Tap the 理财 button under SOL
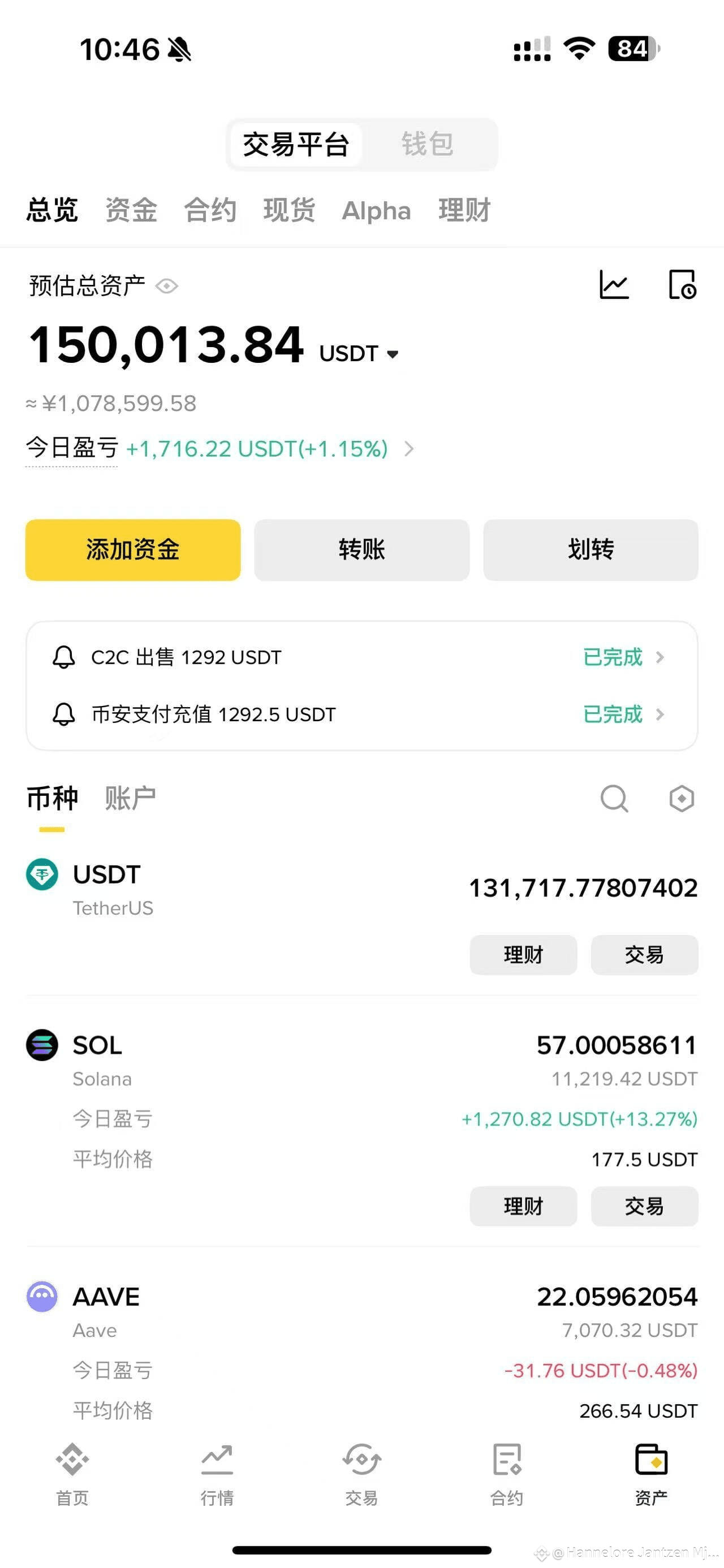The image size is (724, 1568). tap(523, 1206)
